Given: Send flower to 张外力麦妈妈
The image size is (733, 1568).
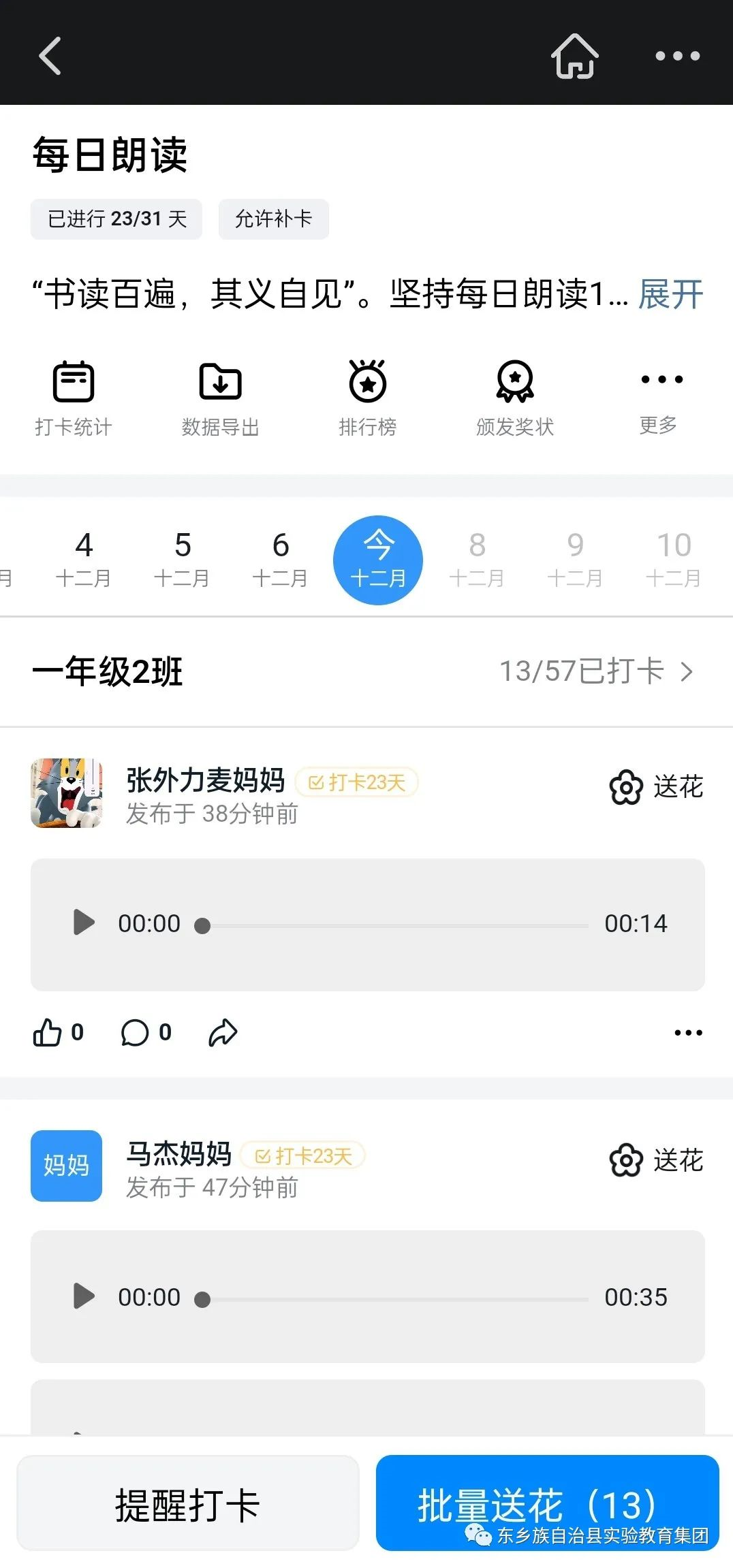Looking at the screenshot, I should coord(656,788).
